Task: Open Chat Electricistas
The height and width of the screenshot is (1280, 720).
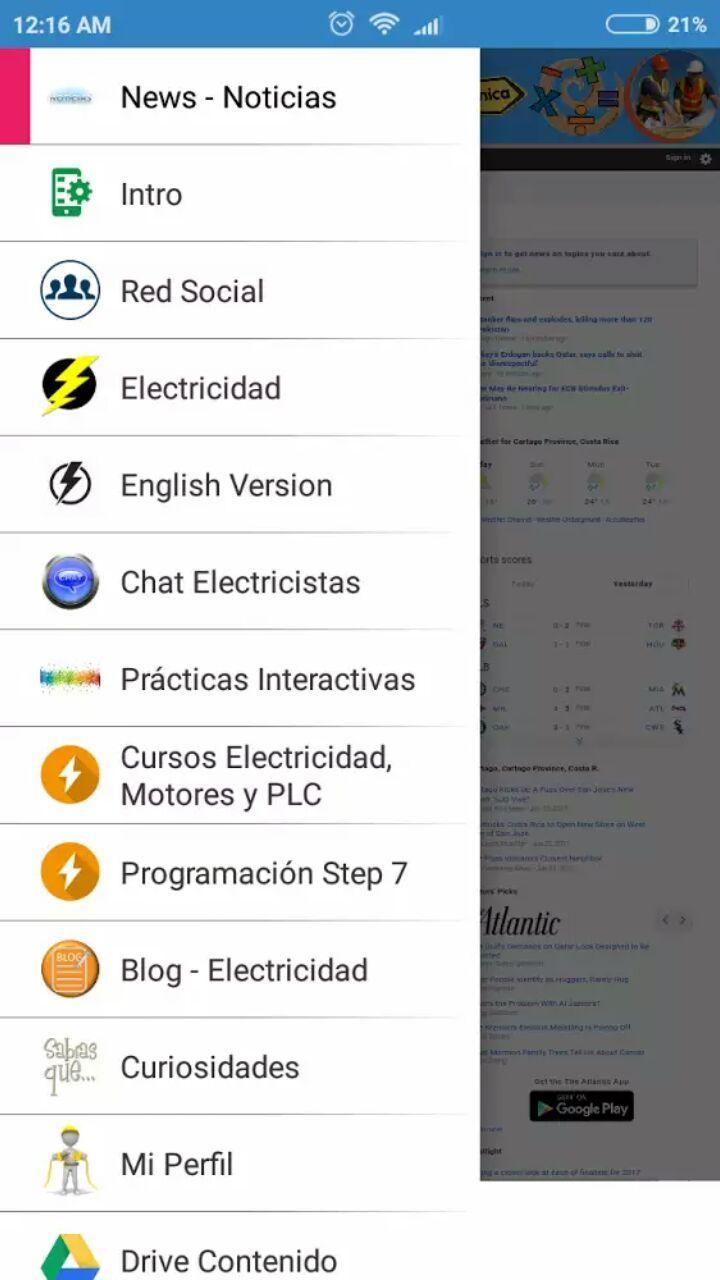Action: point(240,582)
